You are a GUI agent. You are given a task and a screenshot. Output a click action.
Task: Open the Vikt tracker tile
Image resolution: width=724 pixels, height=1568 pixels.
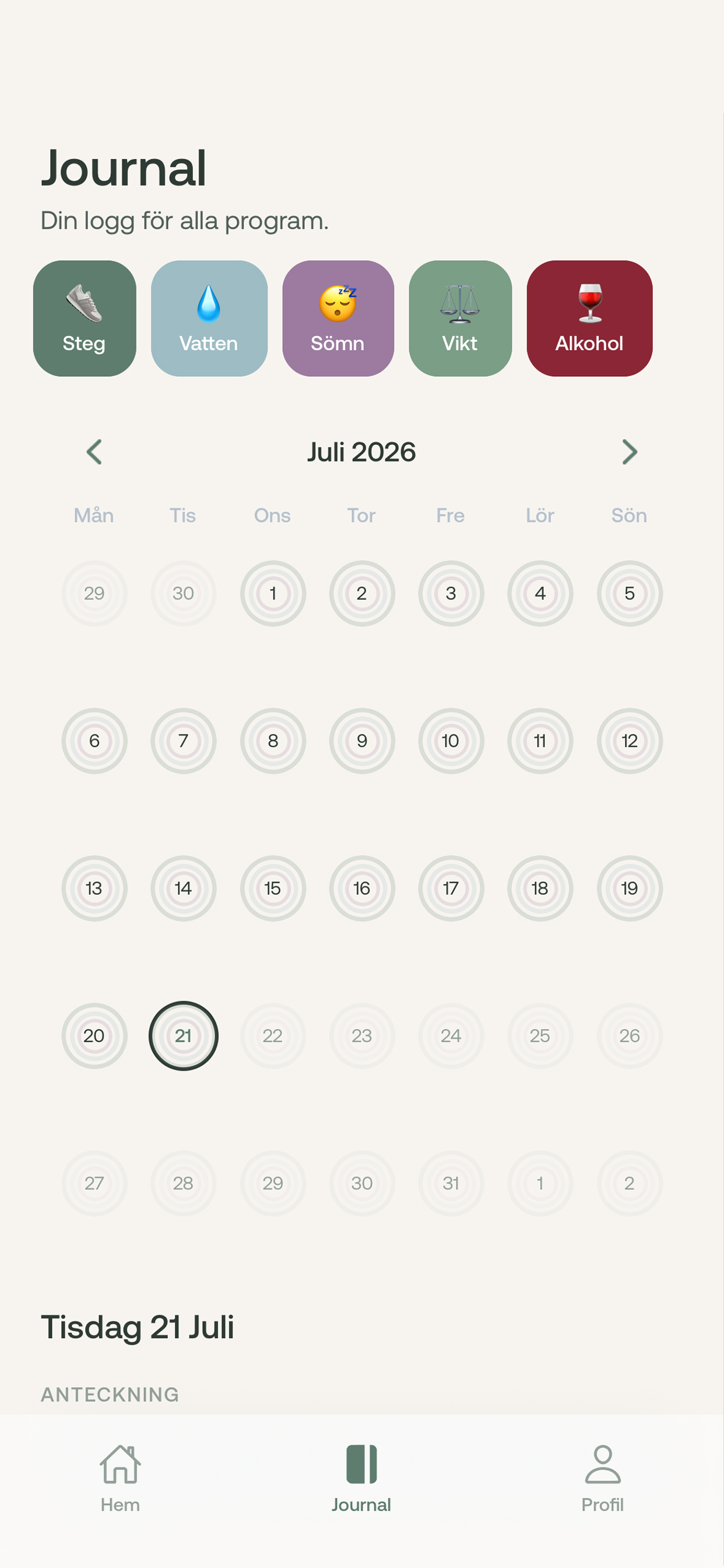[461, 318]
